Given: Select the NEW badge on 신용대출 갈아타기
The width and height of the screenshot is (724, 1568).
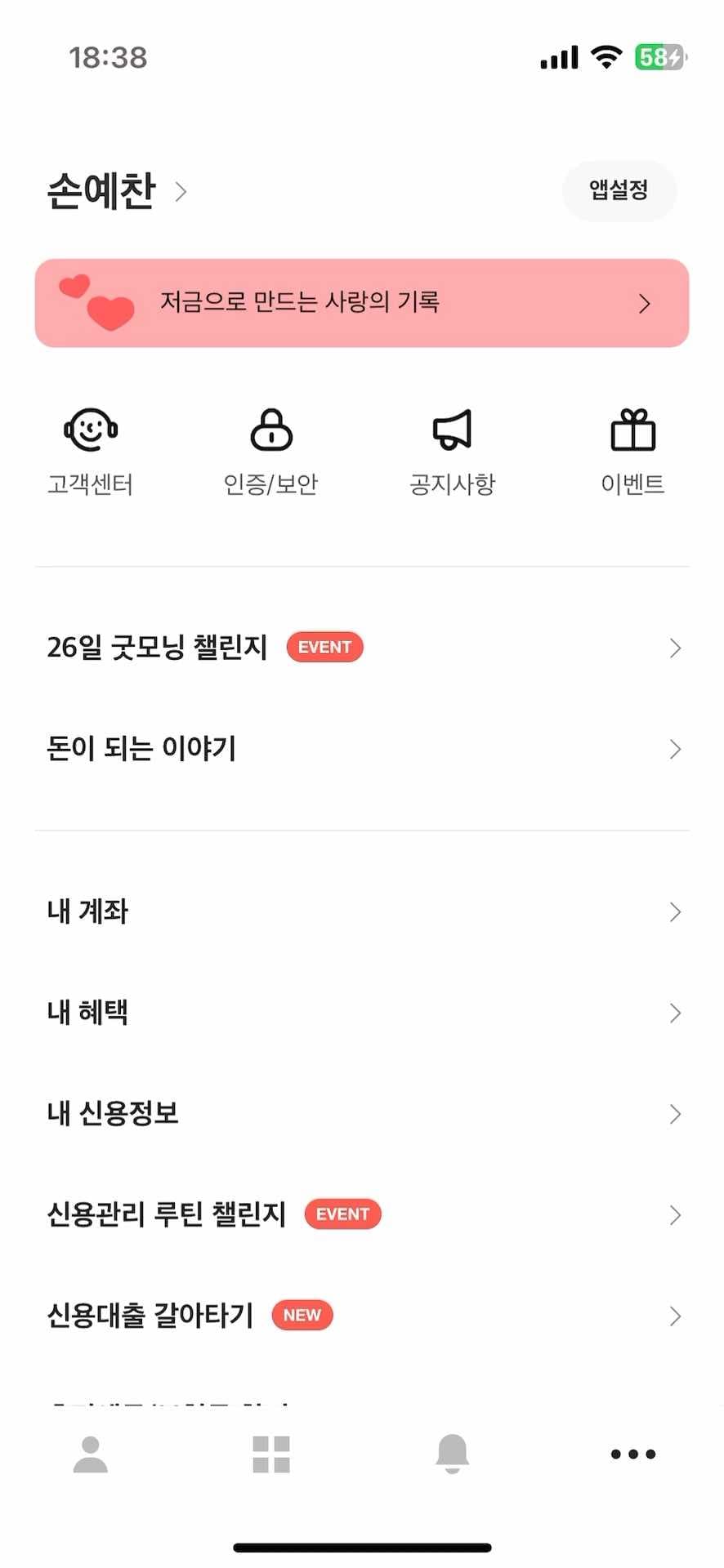Looking at the screenshot, I should 302,1315.
